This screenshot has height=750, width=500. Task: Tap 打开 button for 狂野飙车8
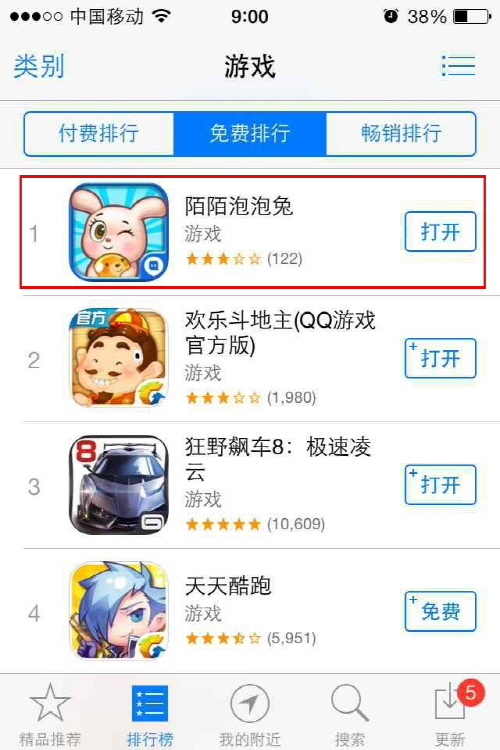pos(440,485)
